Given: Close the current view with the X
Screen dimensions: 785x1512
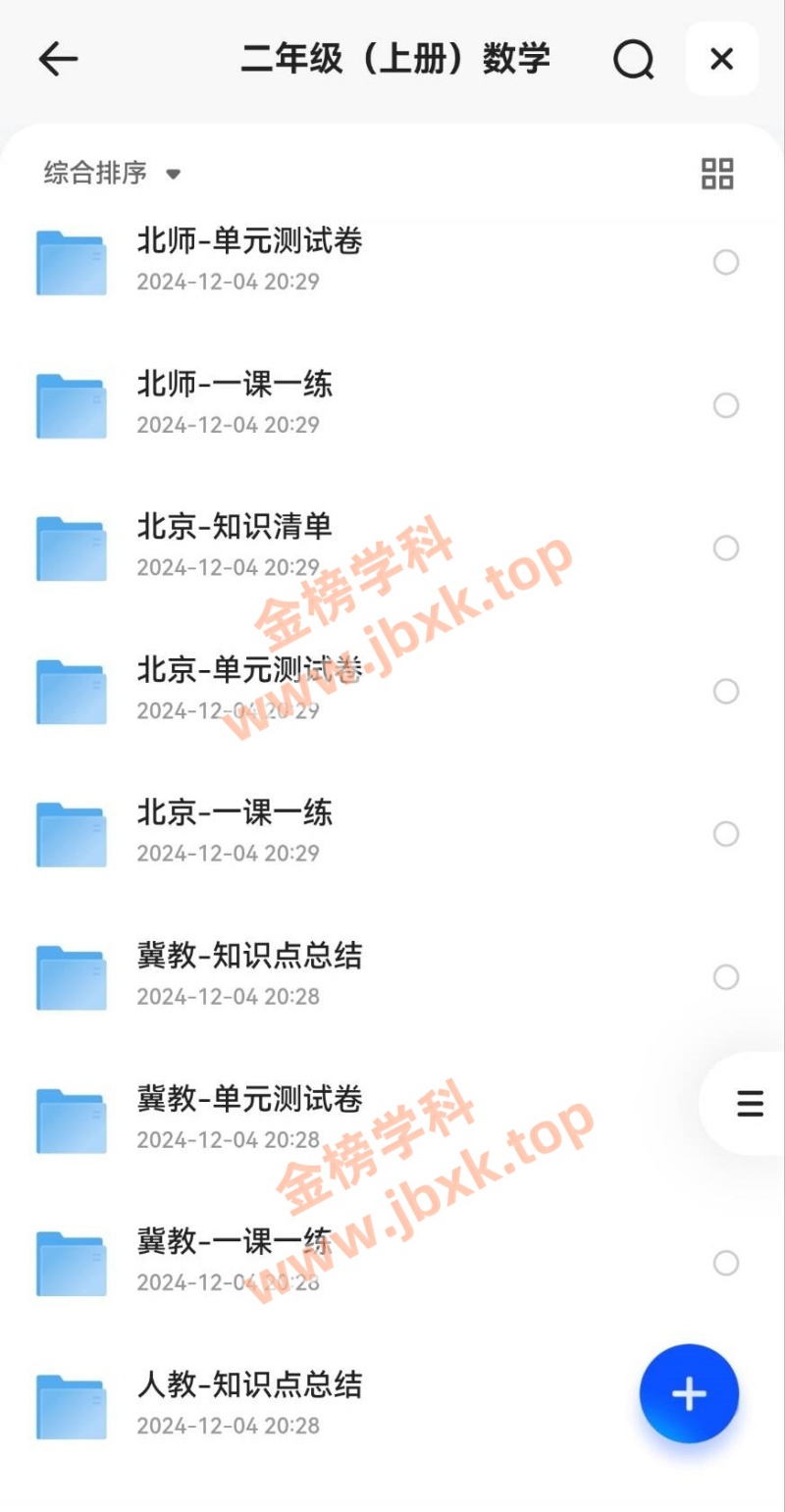Looking at the screenshot, I should (x=721, y=59).
